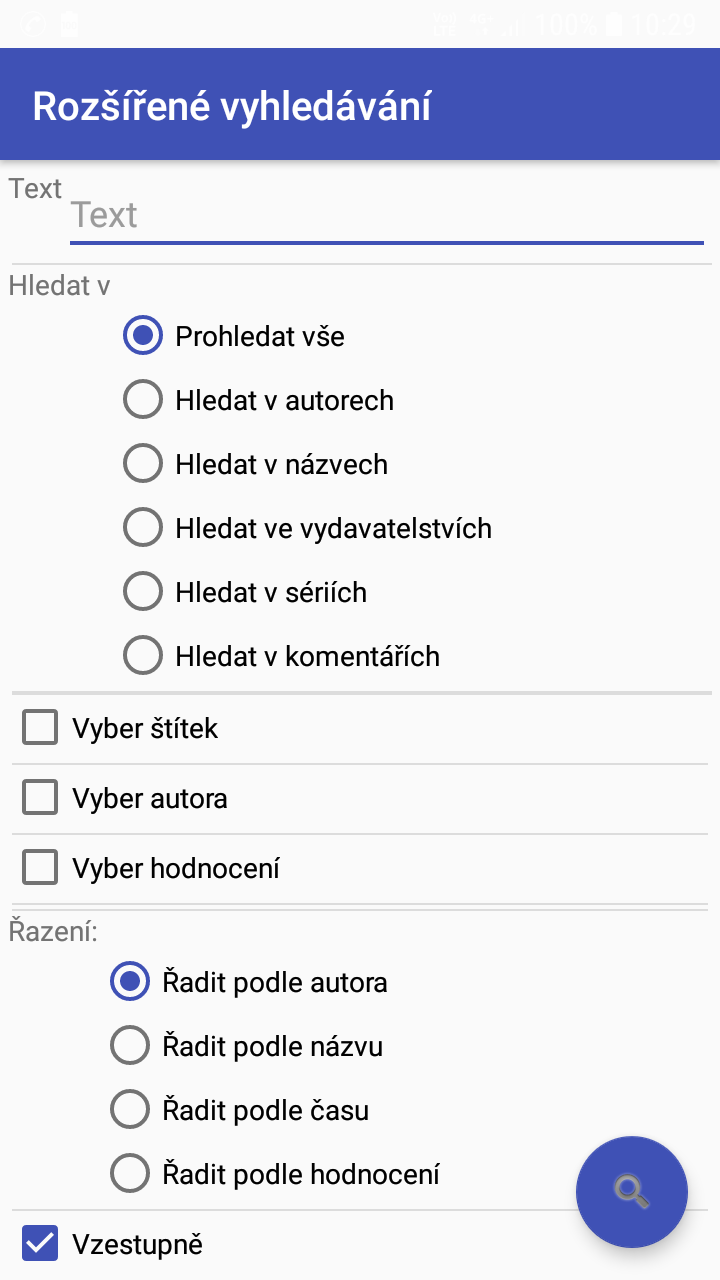Sort by Řadit podle názvu
720x1280 pixels.
(246, 1046)
